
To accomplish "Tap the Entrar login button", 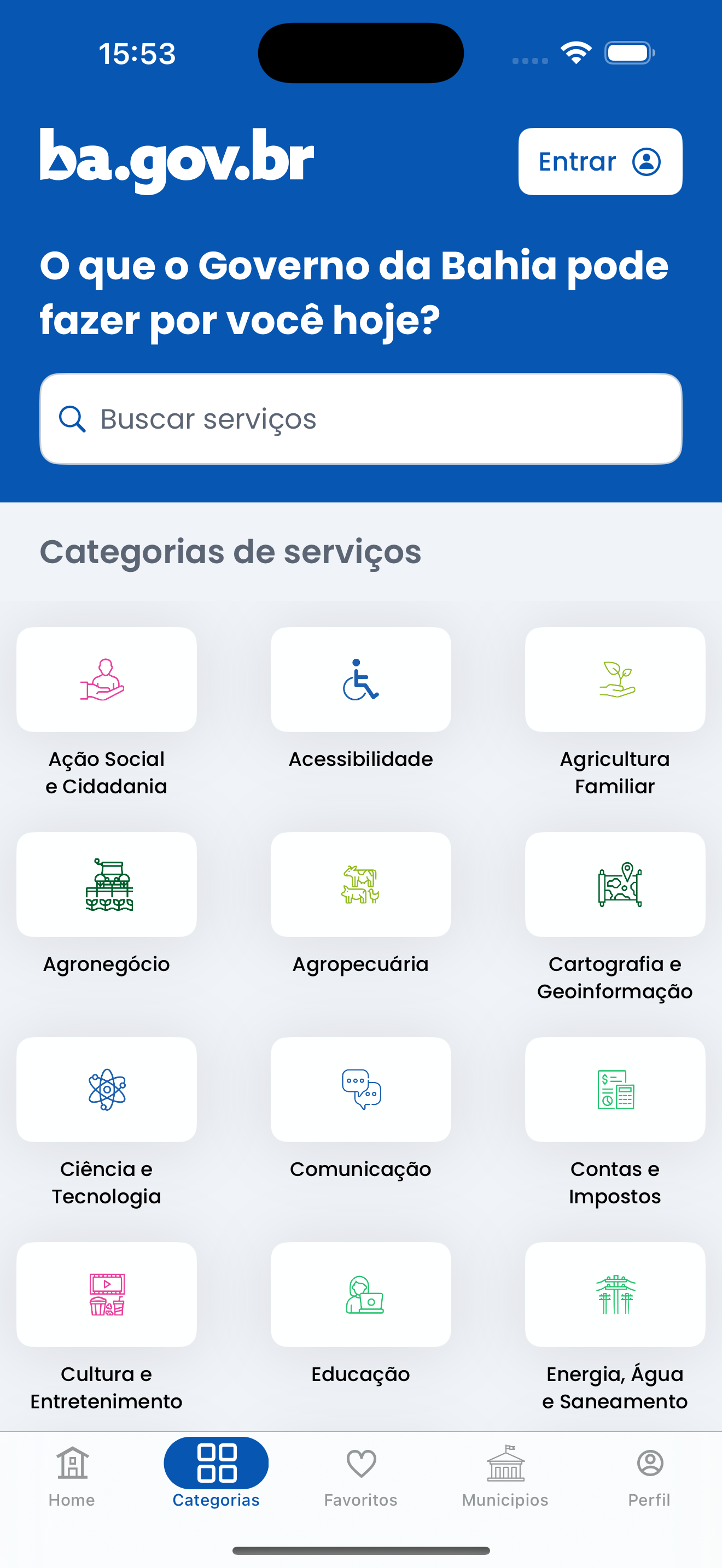I will (599, 161).
